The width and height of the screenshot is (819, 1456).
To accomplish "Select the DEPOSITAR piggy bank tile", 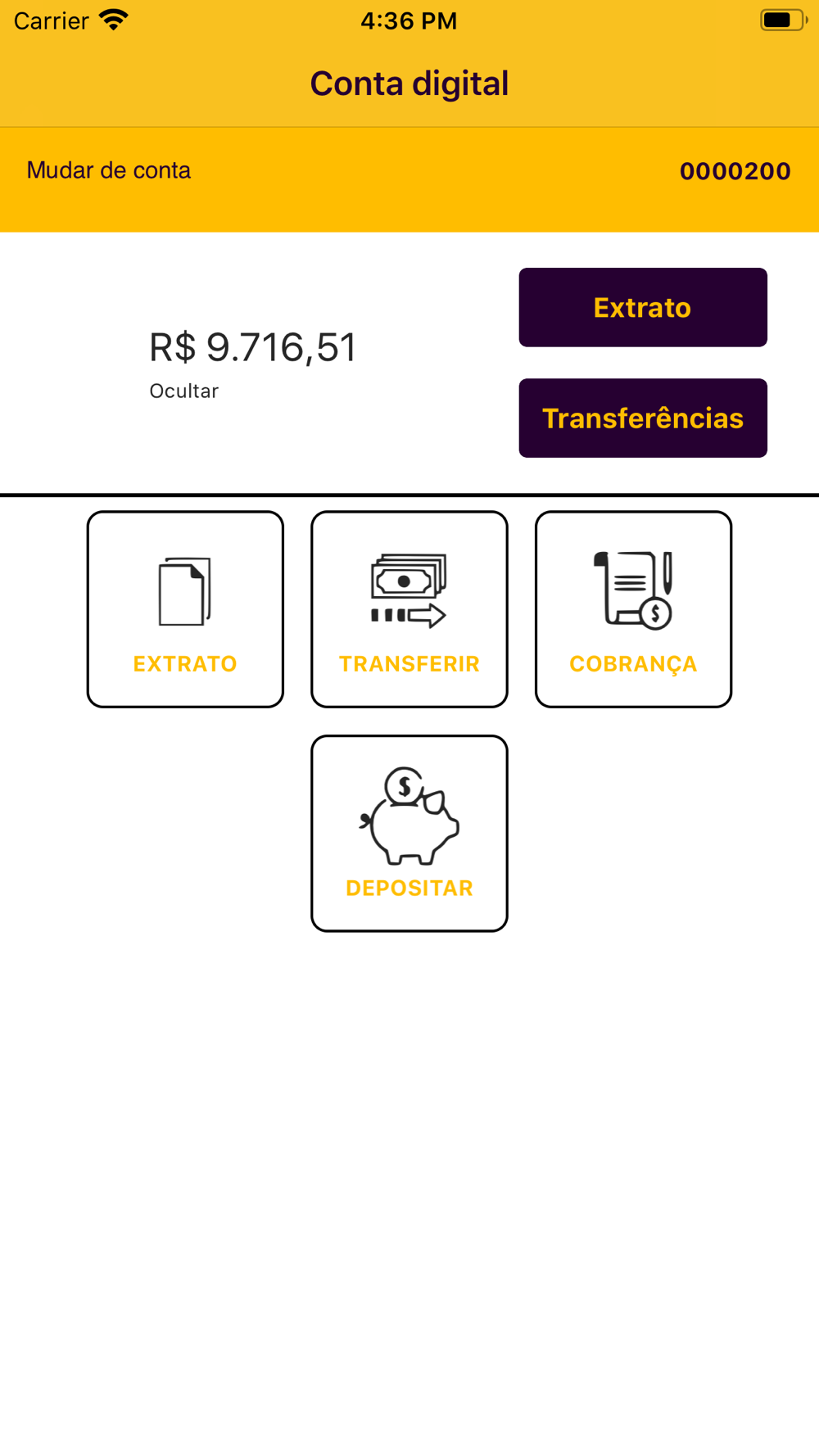I will pos(409,833).
